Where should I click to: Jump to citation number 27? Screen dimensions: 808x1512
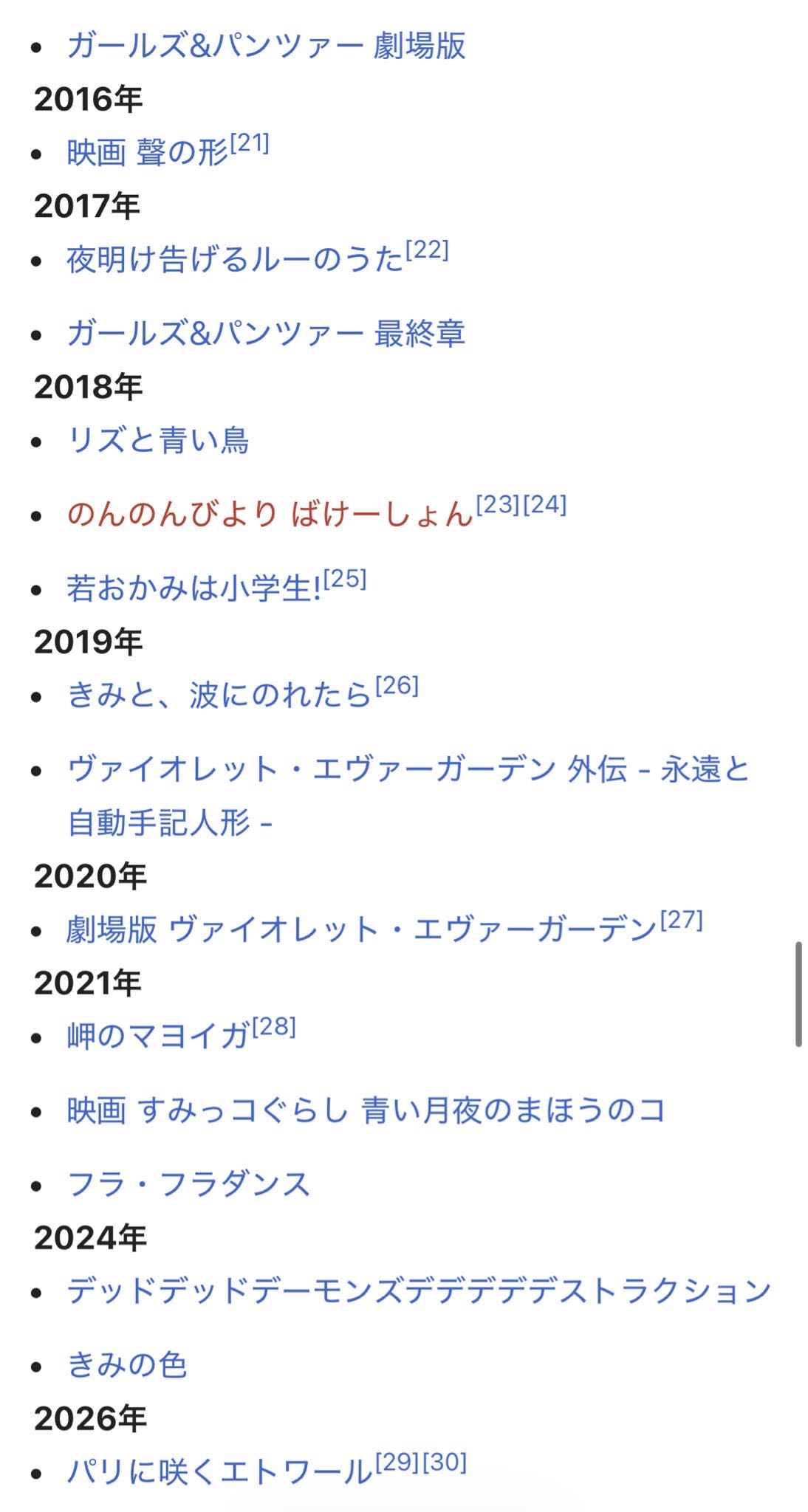[681, 920]
